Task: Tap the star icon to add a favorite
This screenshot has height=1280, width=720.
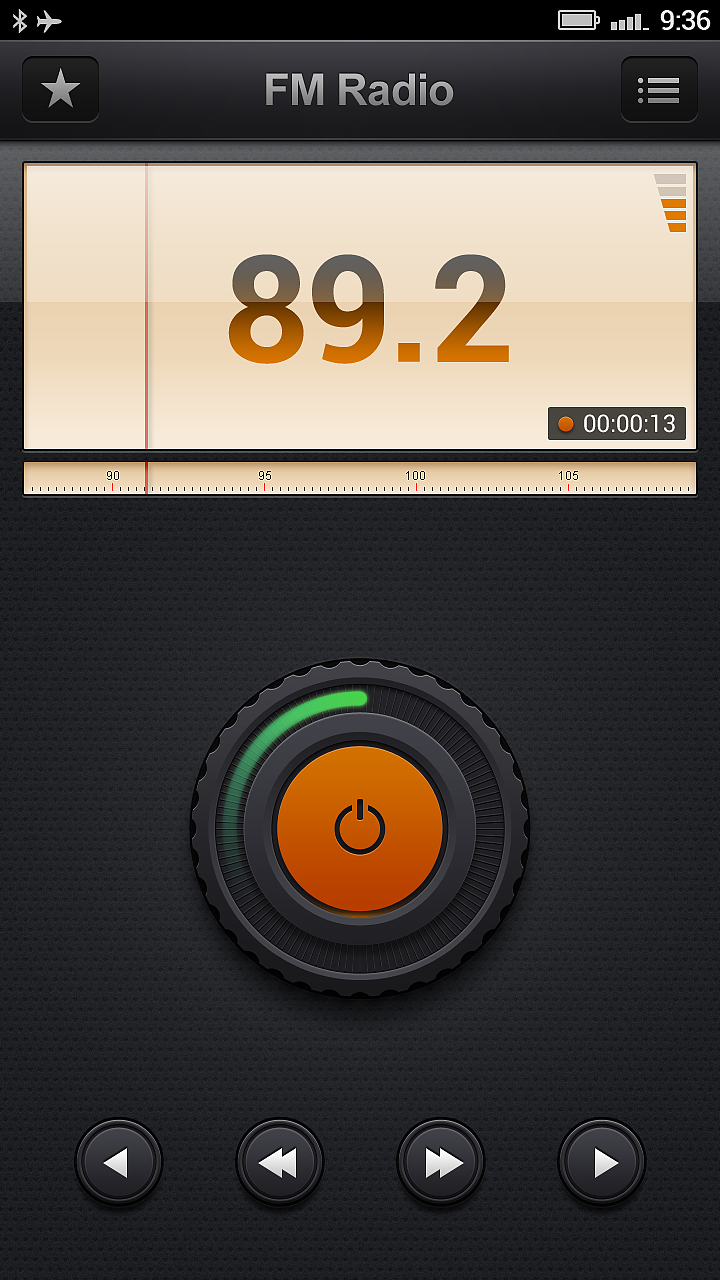Action: 60,90
